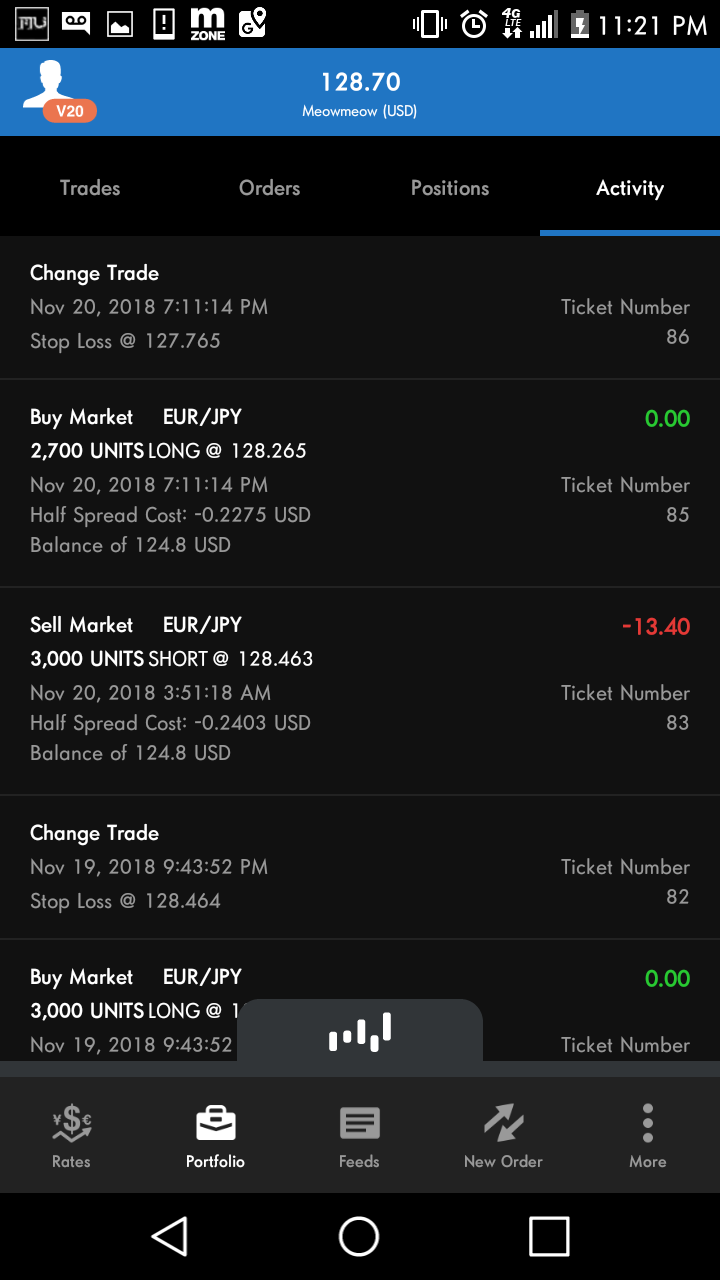The height and width of the screenshot is (1280, 720).
Task: Open the V20 account profile icon
Action: (x=59, y=91)
